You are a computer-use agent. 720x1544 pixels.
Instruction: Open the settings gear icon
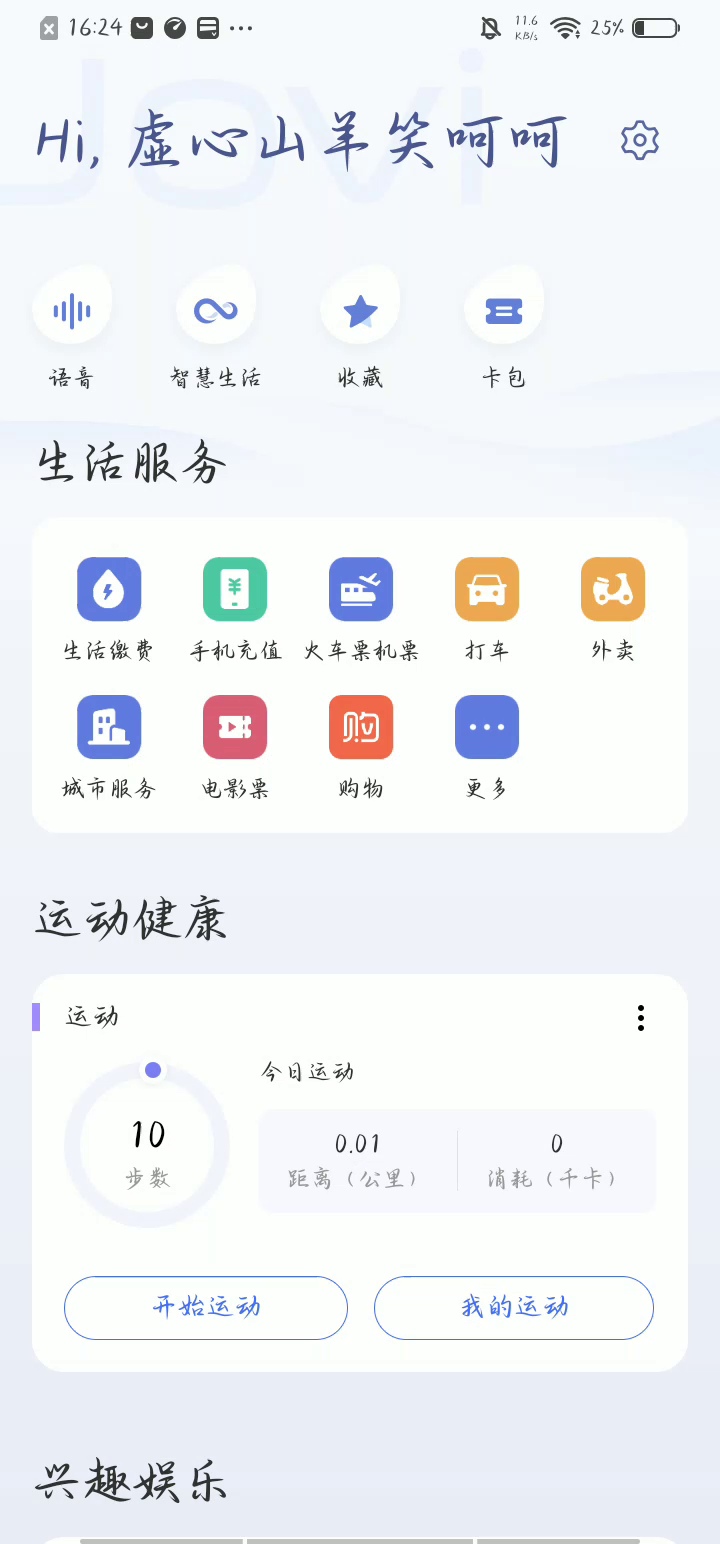(x=640, y=140)
